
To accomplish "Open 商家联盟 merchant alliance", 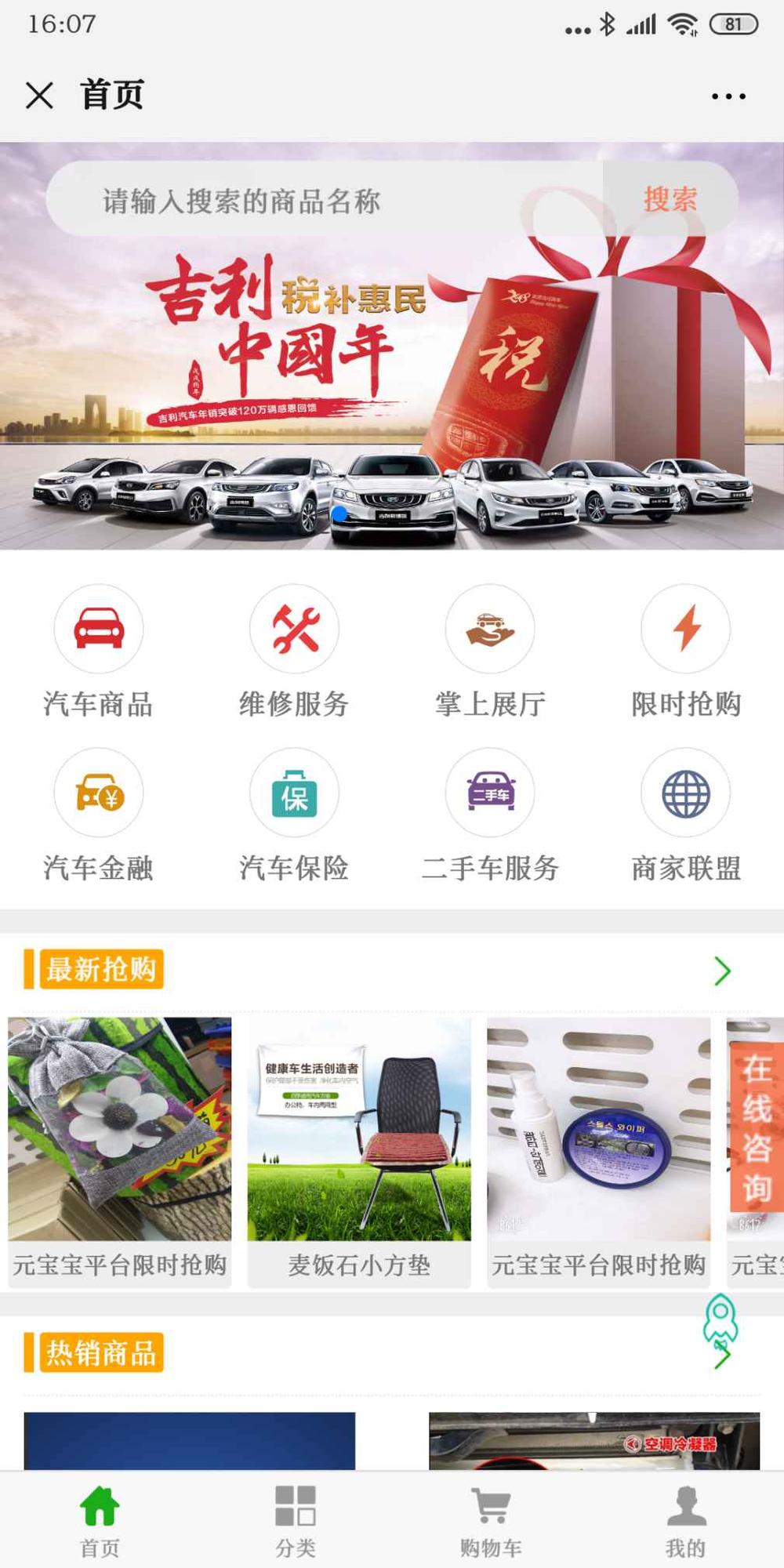I will point(686,815).
